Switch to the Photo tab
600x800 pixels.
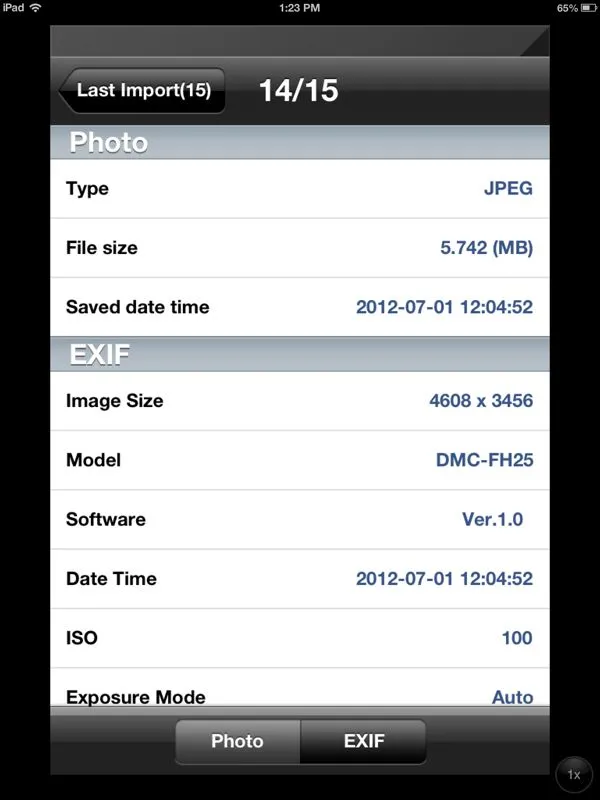tap(238, 741)
